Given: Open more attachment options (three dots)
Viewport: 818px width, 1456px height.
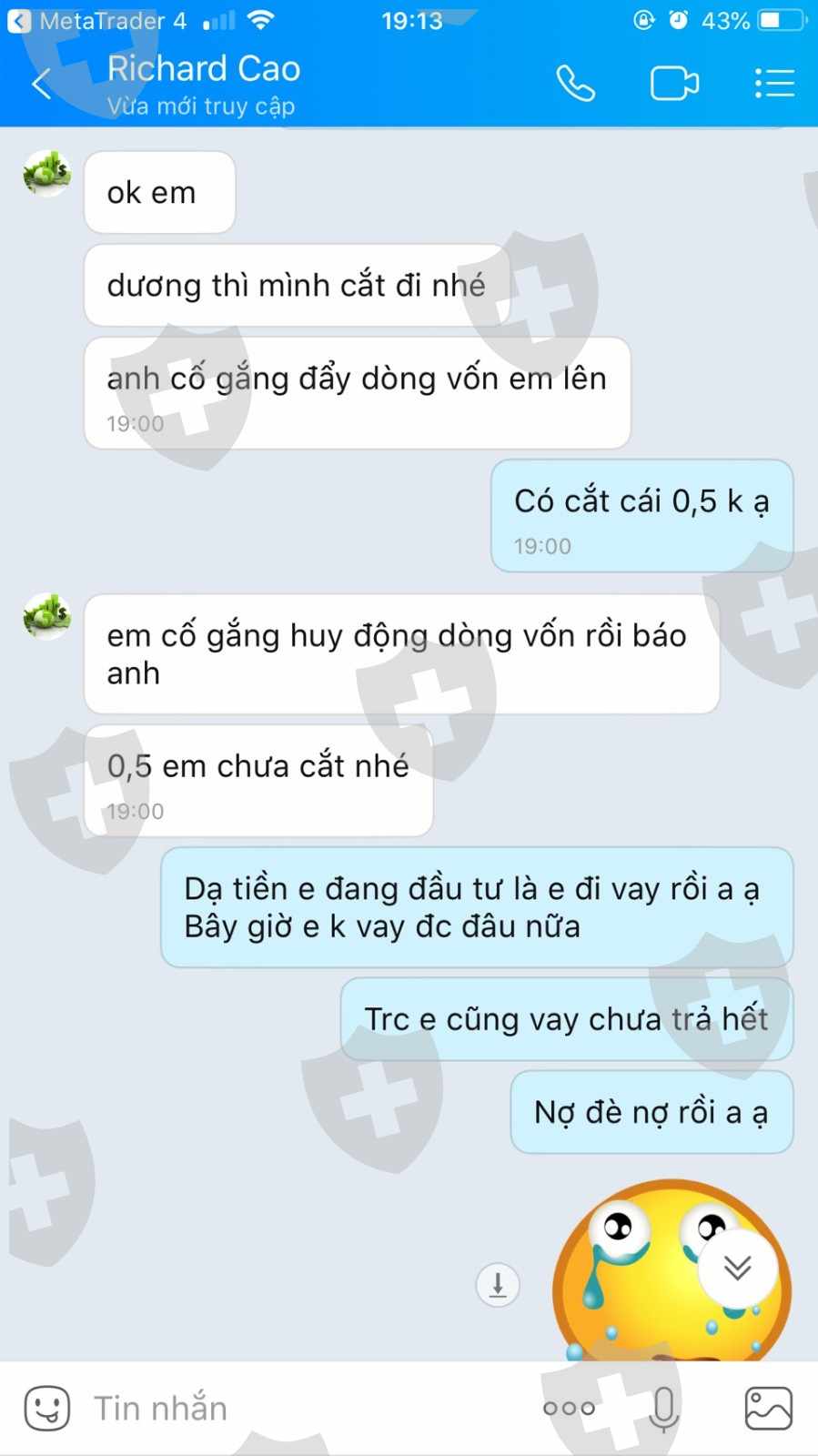Looking at the screenshot, I should coord(569,1409).
